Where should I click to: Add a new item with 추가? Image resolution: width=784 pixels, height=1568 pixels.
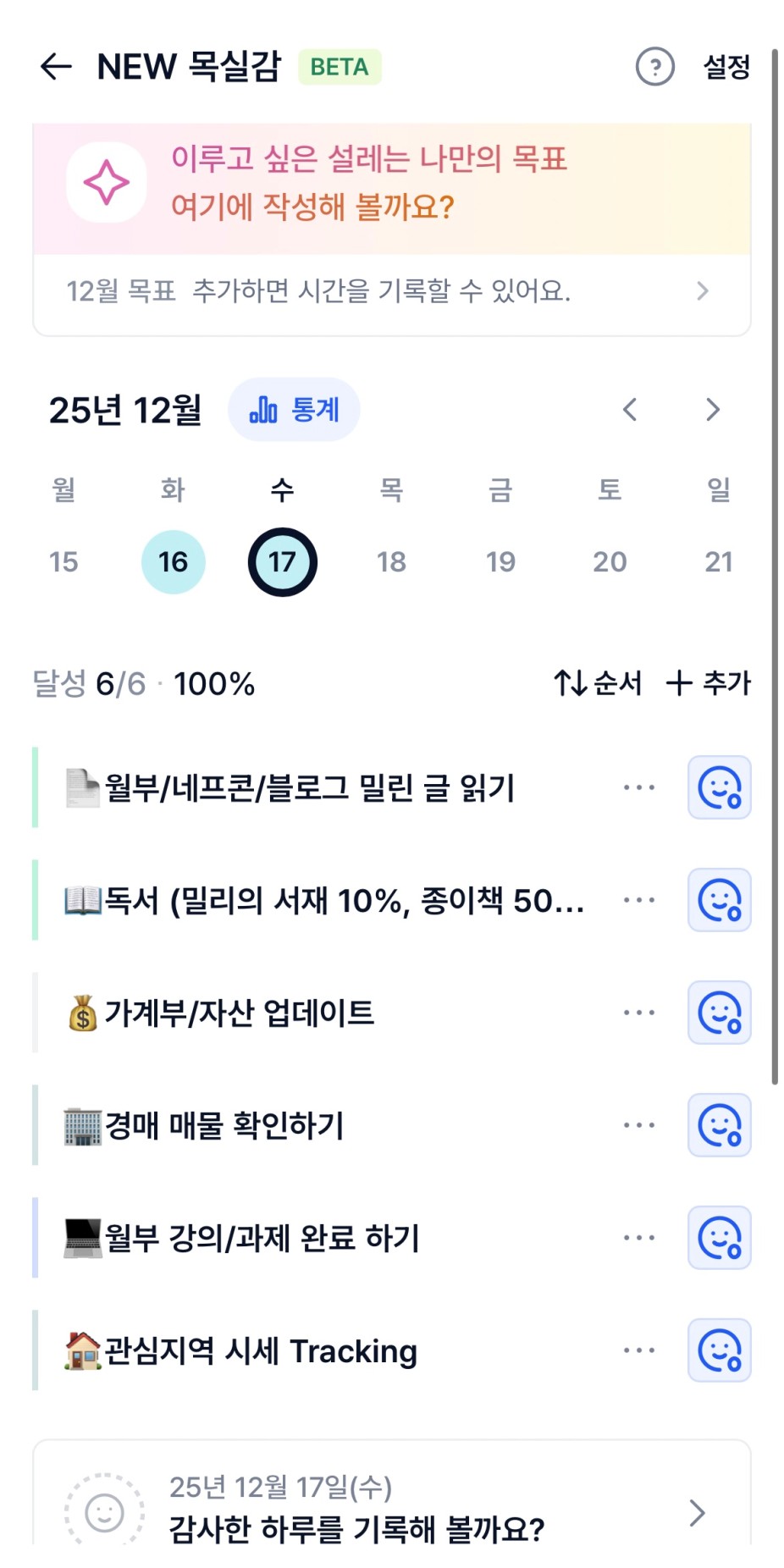click(709, 683)
